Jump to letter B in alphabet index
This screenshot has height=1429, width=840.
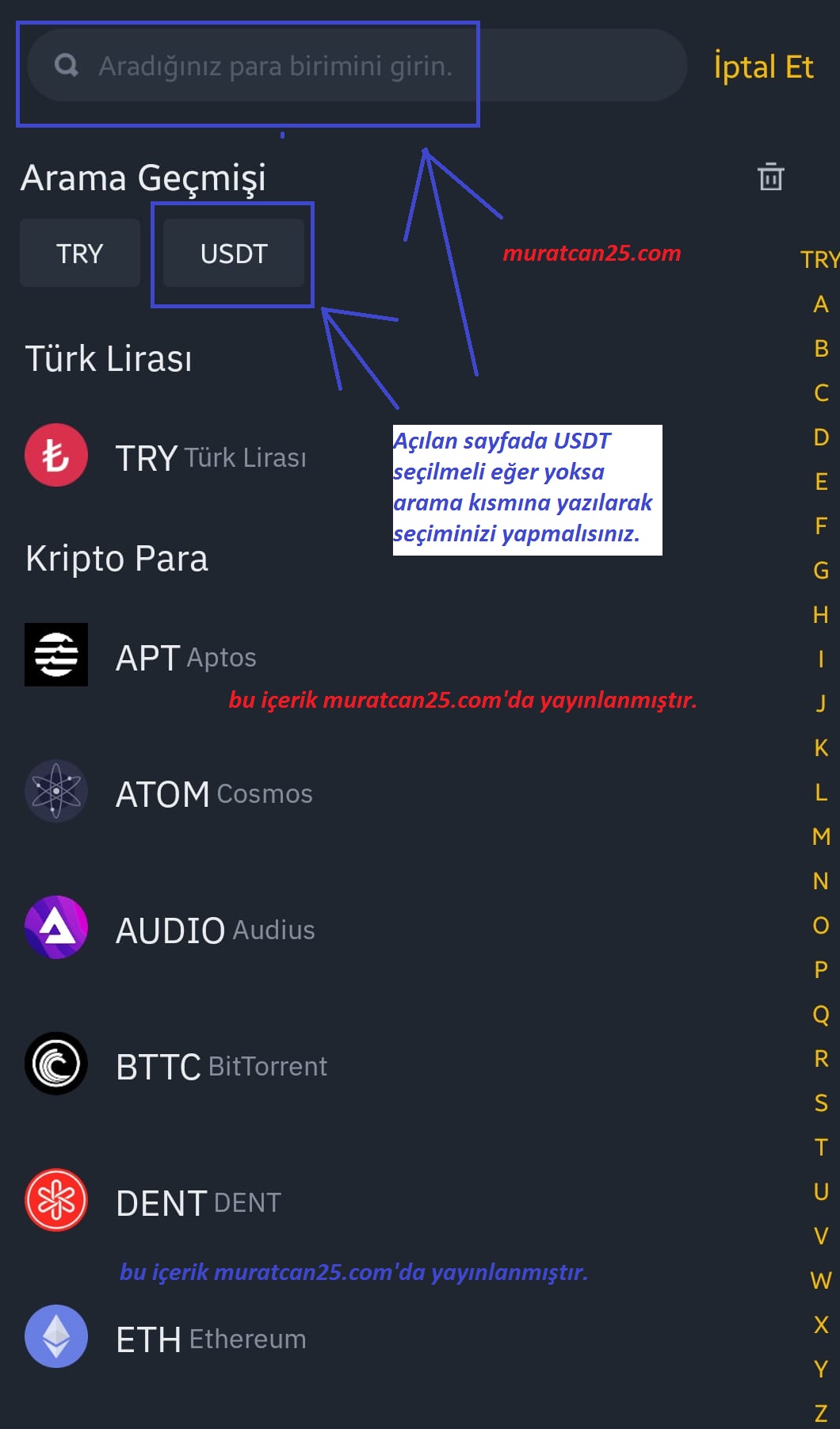point(821,348)
